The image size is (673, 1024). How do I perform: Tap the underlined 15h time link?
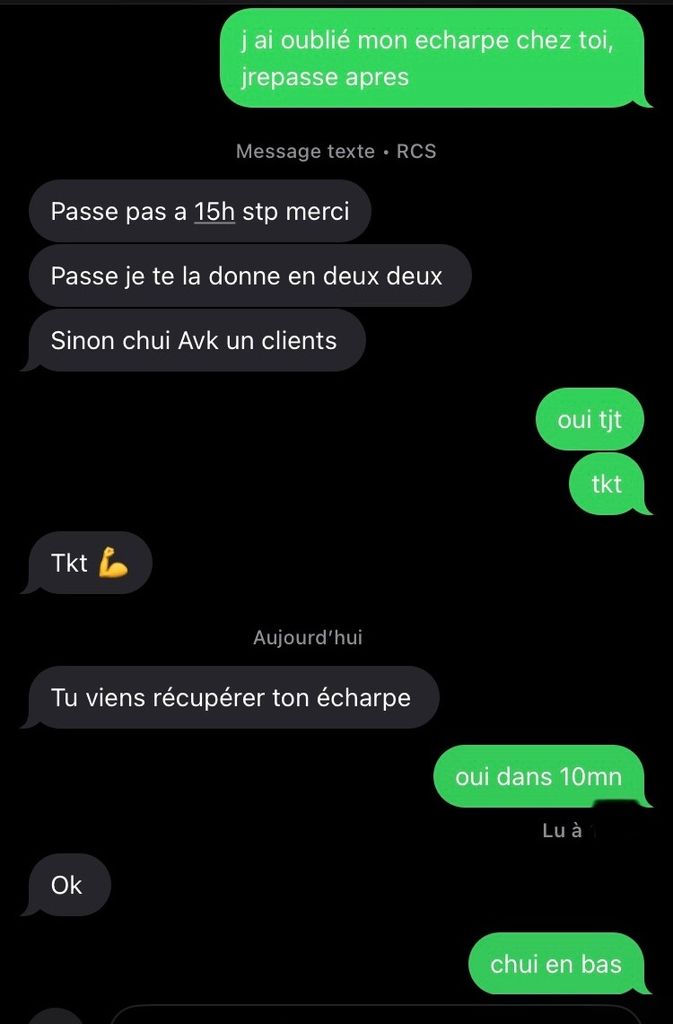pos(214,211)
